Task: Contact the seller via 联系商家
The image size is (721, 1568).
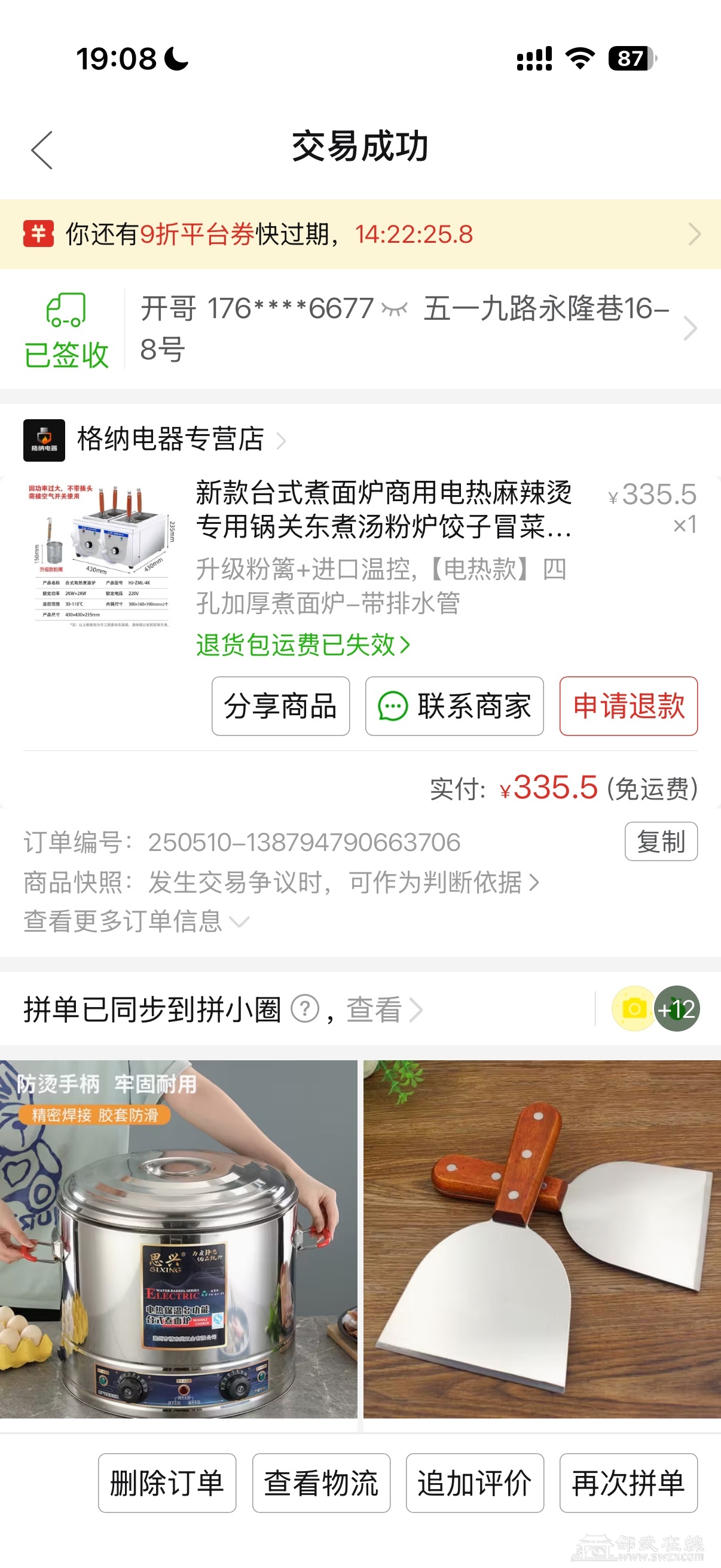Action: point(454,706)
